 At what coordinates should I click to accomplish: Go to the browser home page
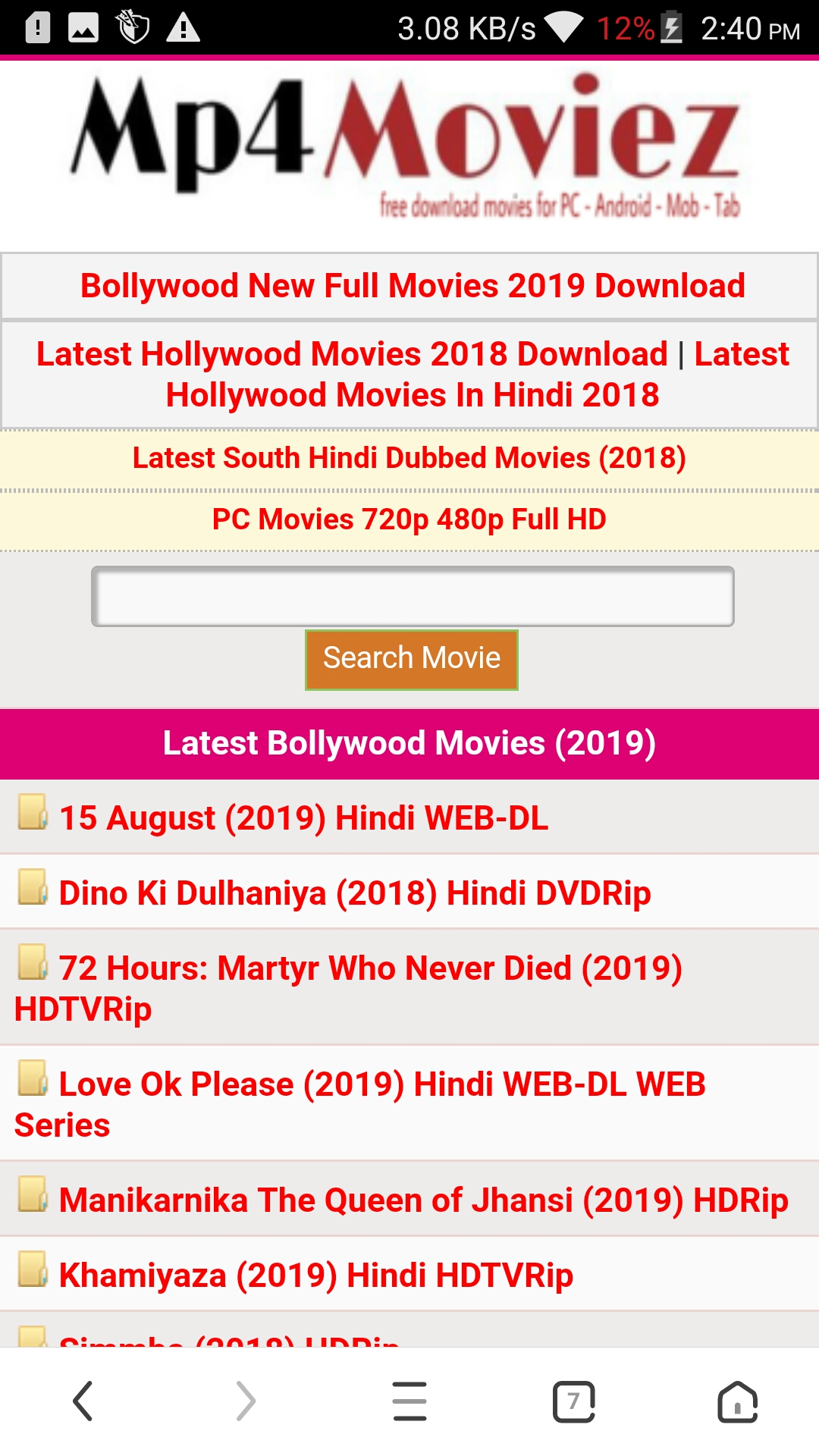tap(737, 1401)
